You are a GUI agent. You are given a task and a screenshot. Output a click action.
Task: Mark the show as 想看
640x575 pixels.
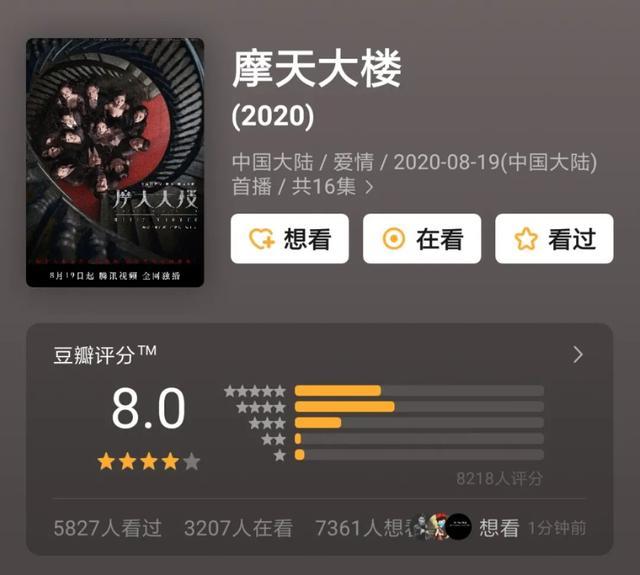(x=290, y=239)
